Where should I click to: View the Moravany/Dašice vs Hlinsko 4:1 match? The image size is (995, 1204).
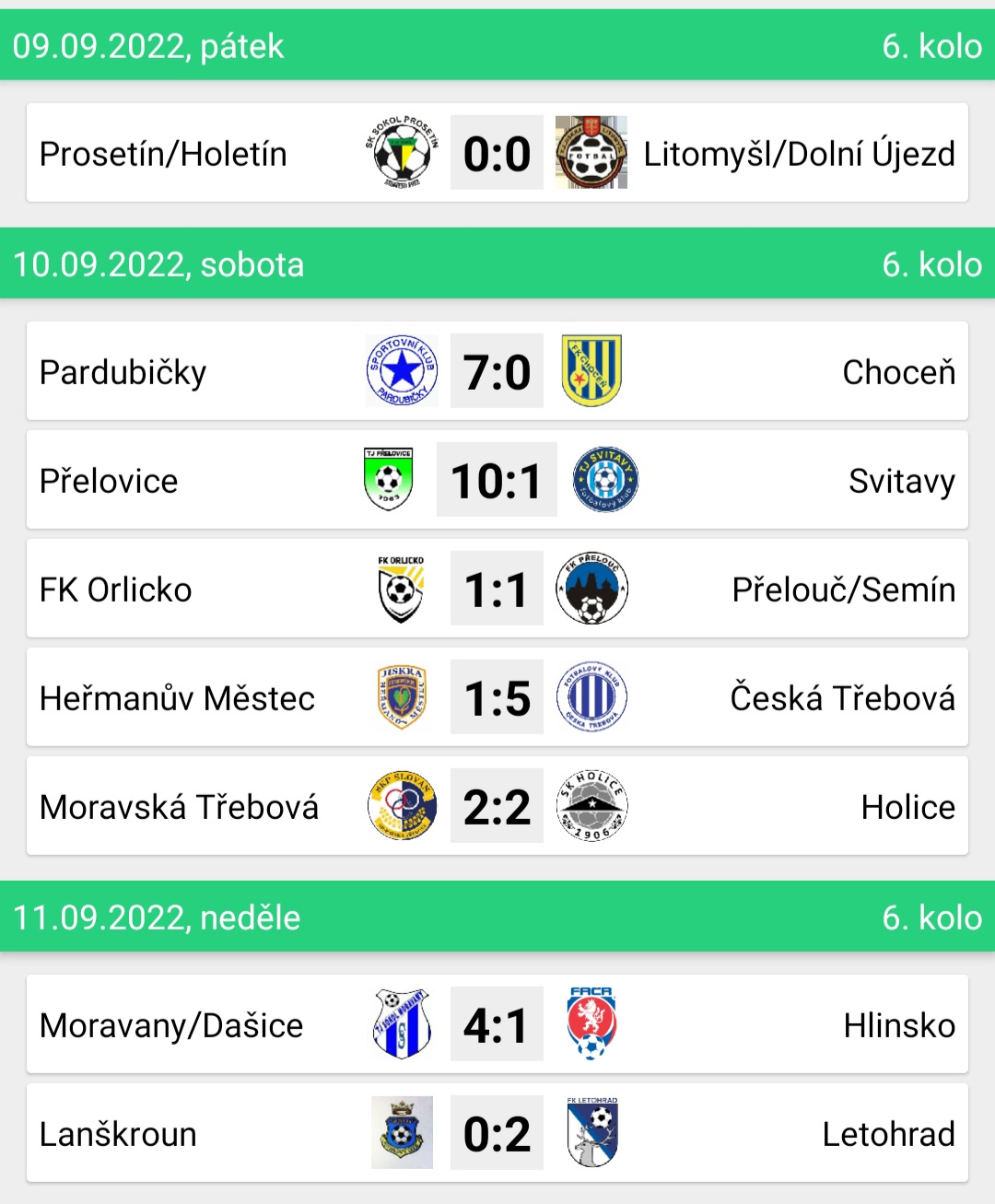click(497, 1024)
